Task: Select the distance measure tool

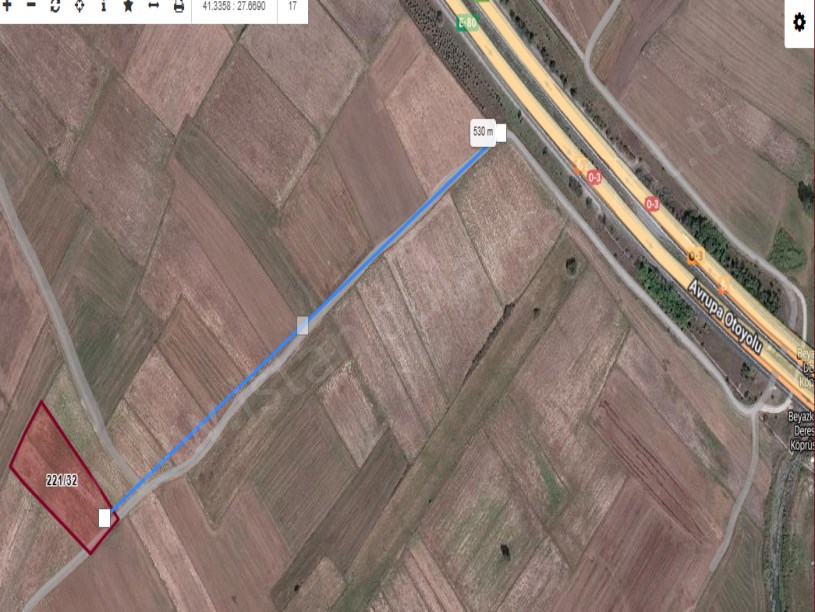Action: coord(153,6)
